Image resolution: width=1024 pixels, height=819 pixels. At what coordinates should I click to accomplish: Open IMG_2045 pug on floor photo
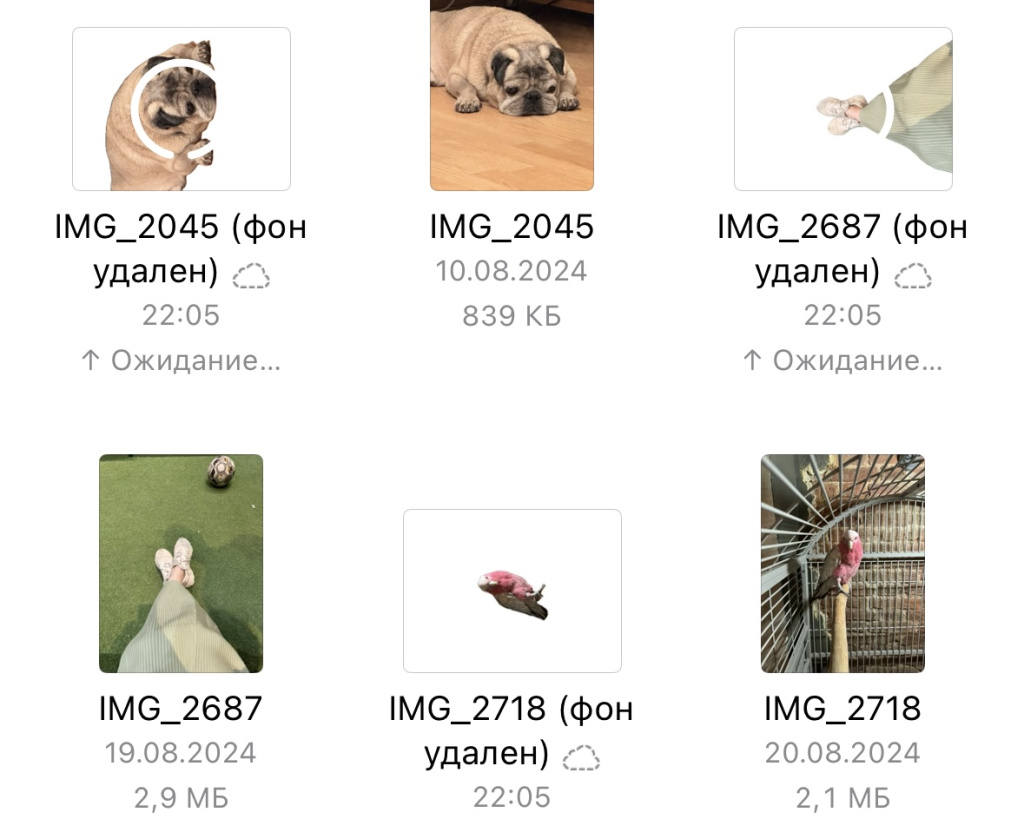click(511, 95)
